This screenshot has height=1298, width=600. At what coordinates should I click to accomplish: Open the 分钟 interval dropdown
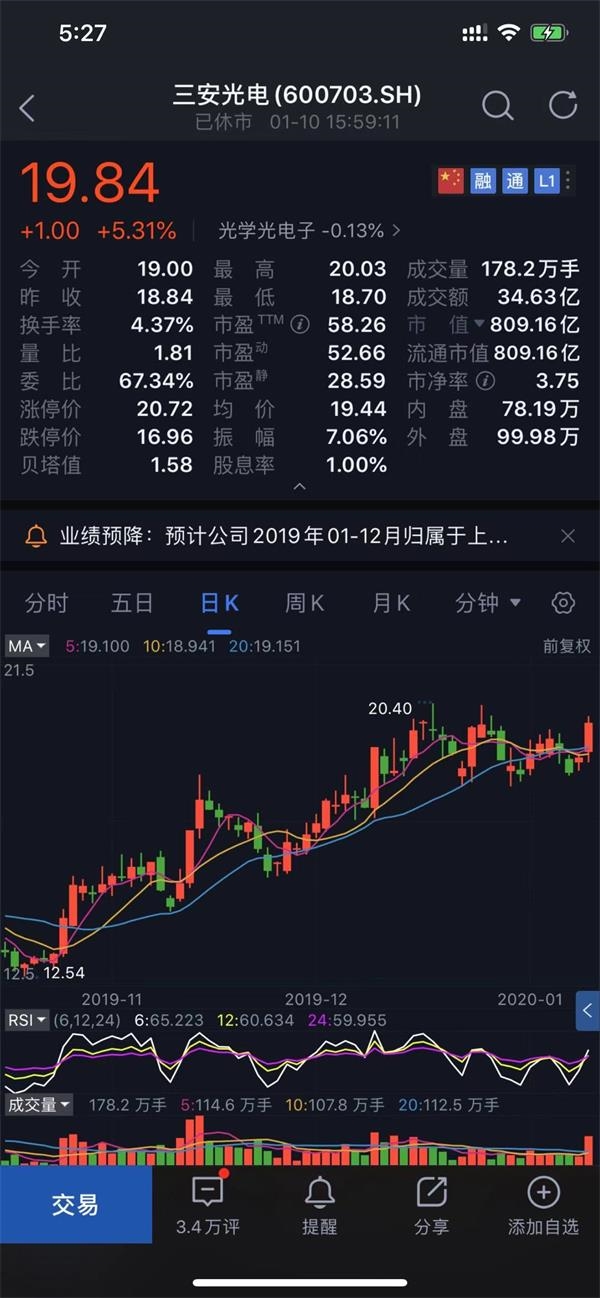pos(488,603)
